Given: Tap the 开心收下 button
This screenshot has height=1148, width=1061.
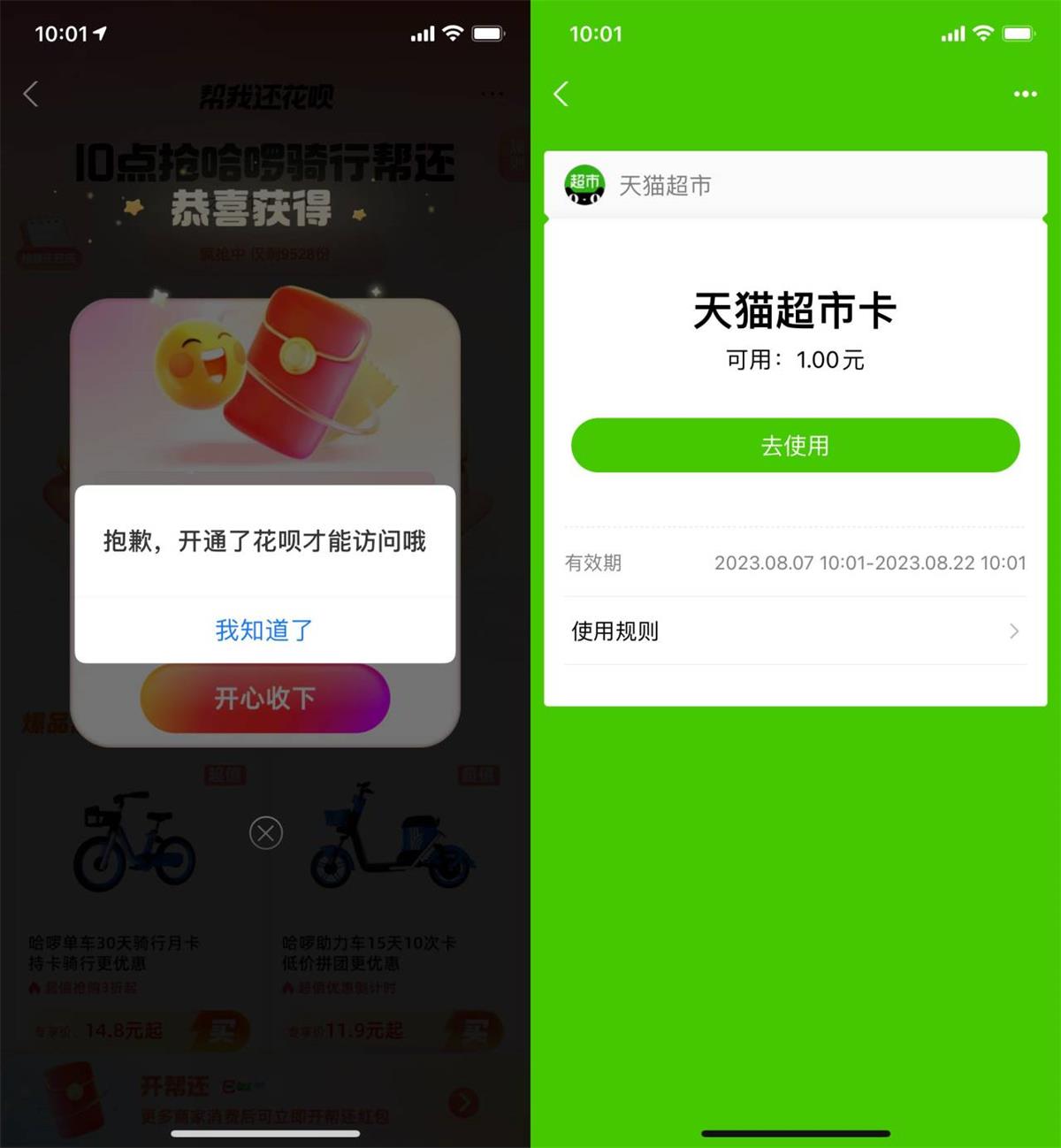Looking at the screenshot, I should point(263,698).
